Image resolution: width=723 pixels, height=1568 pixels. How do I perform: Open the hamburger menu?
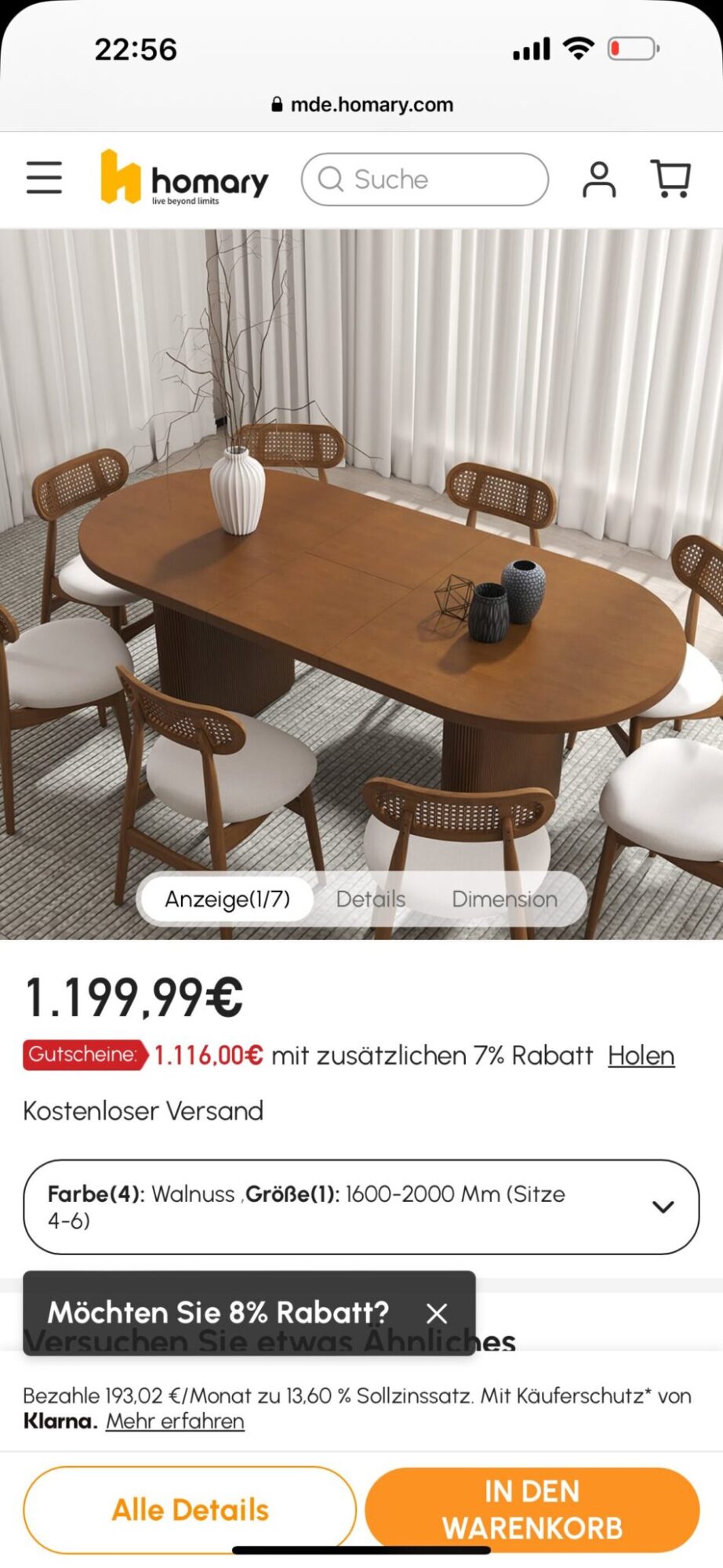pos(44,178)
